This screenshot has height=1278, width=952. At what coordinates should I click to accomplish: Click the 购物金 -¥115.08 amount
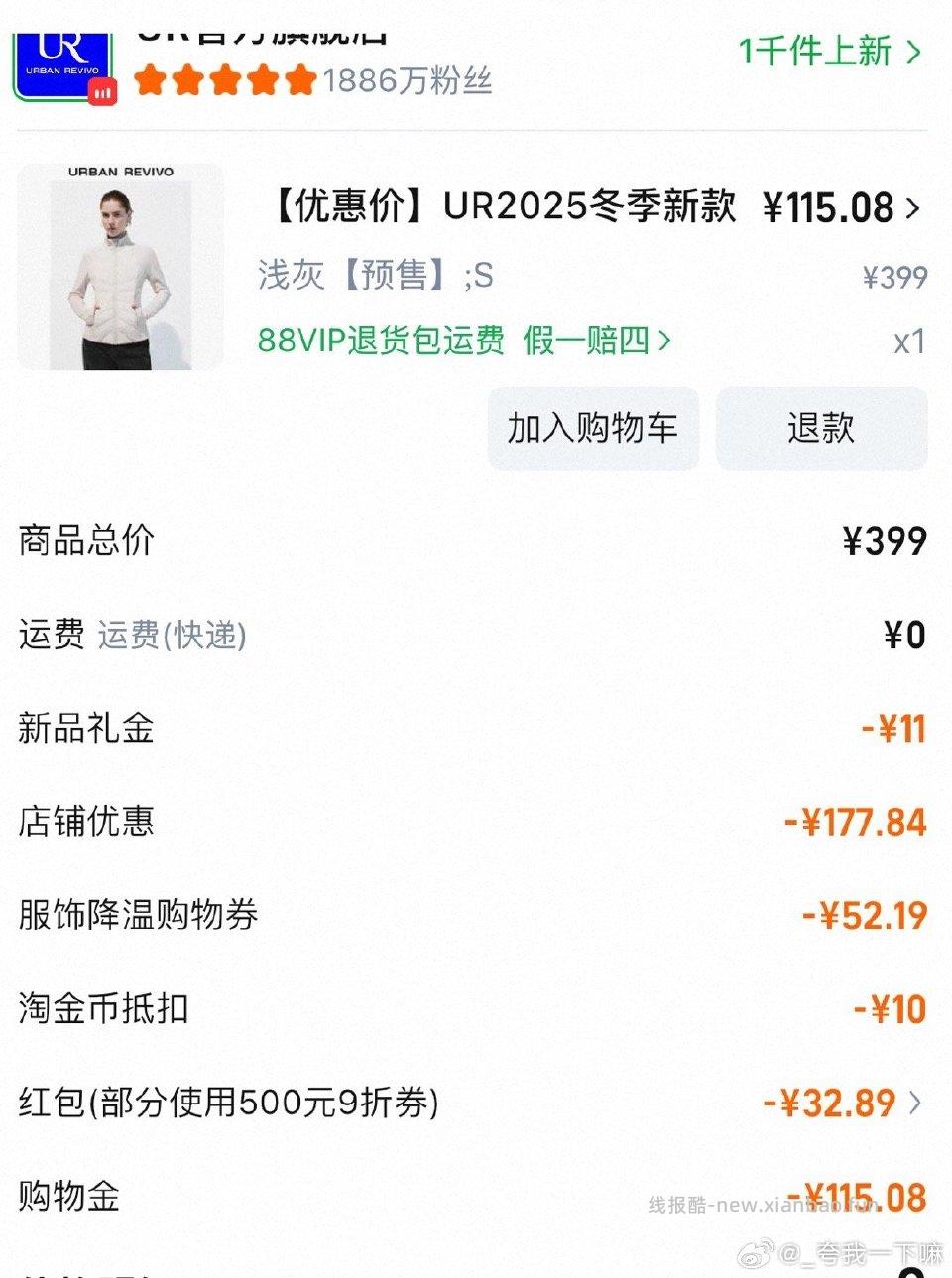(x=856, y=1197)
